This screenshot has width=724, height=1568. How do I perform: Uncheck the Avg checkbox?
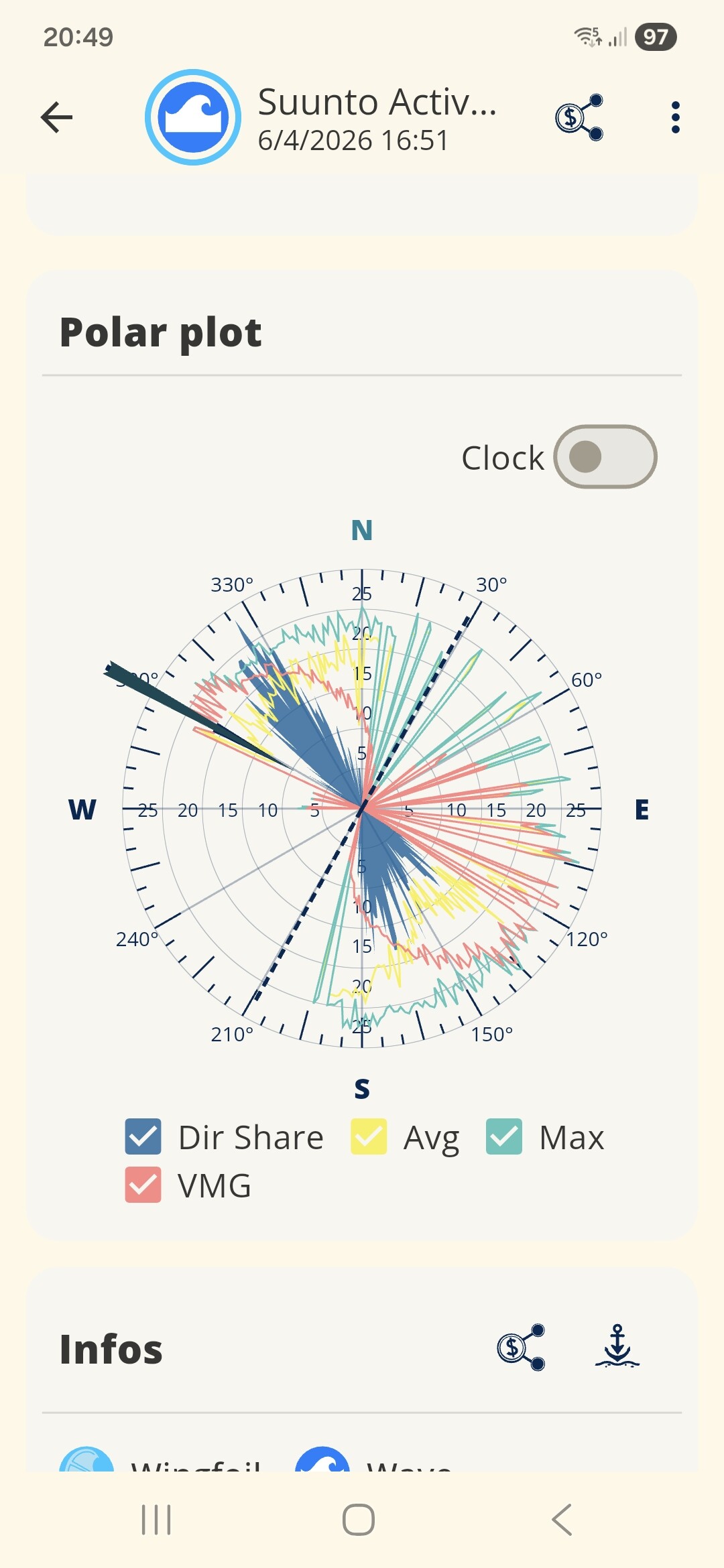pyautogui.click(x=369, y=1136)
